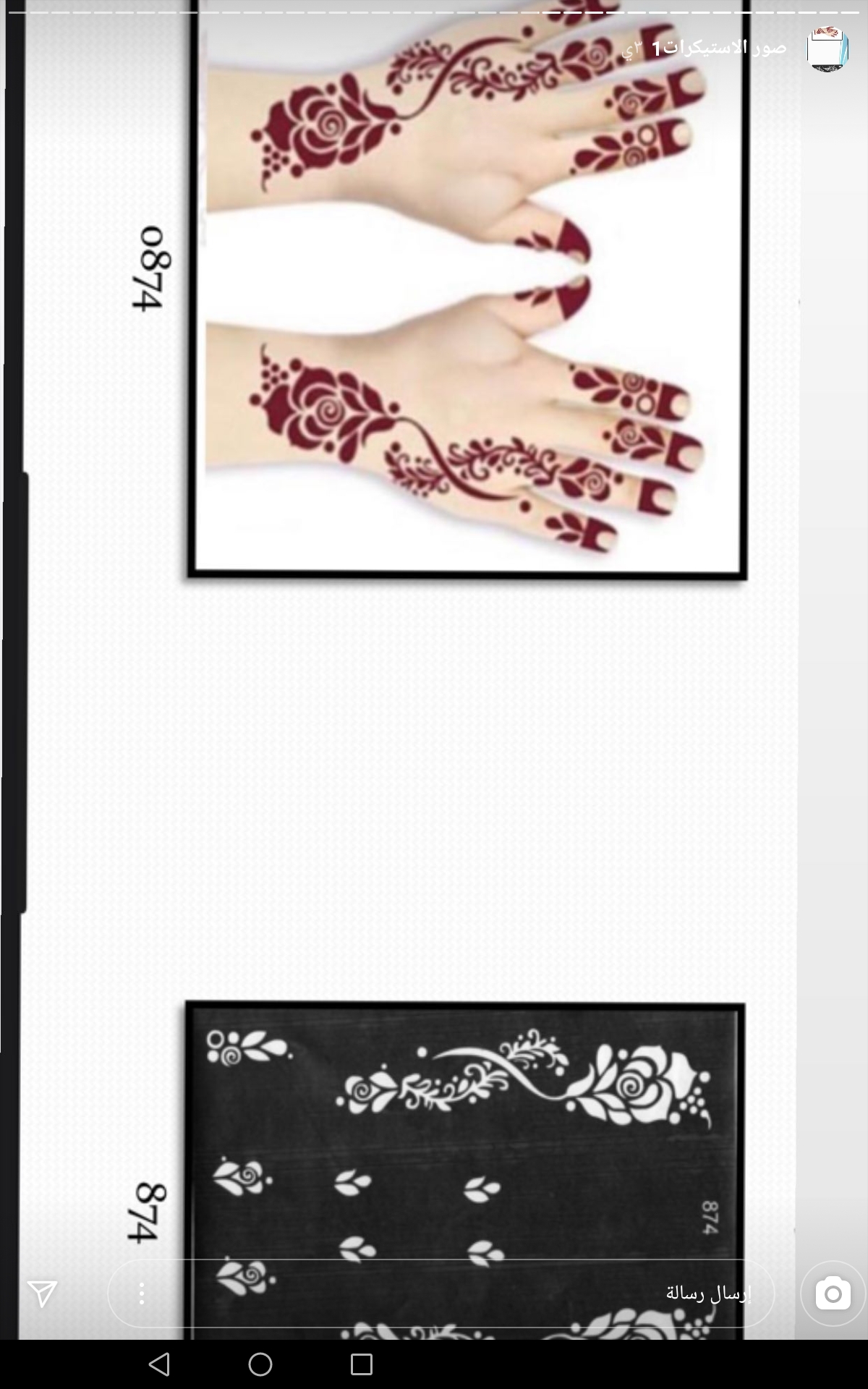Go back using the system back button
Viewport: 868px width, 1389px height.
(159, 1365)
